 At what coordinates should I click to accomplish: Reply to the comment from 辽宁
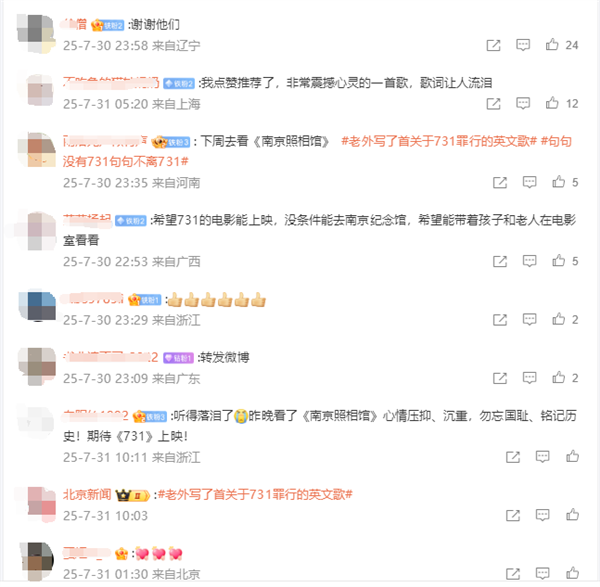point(524,45)
